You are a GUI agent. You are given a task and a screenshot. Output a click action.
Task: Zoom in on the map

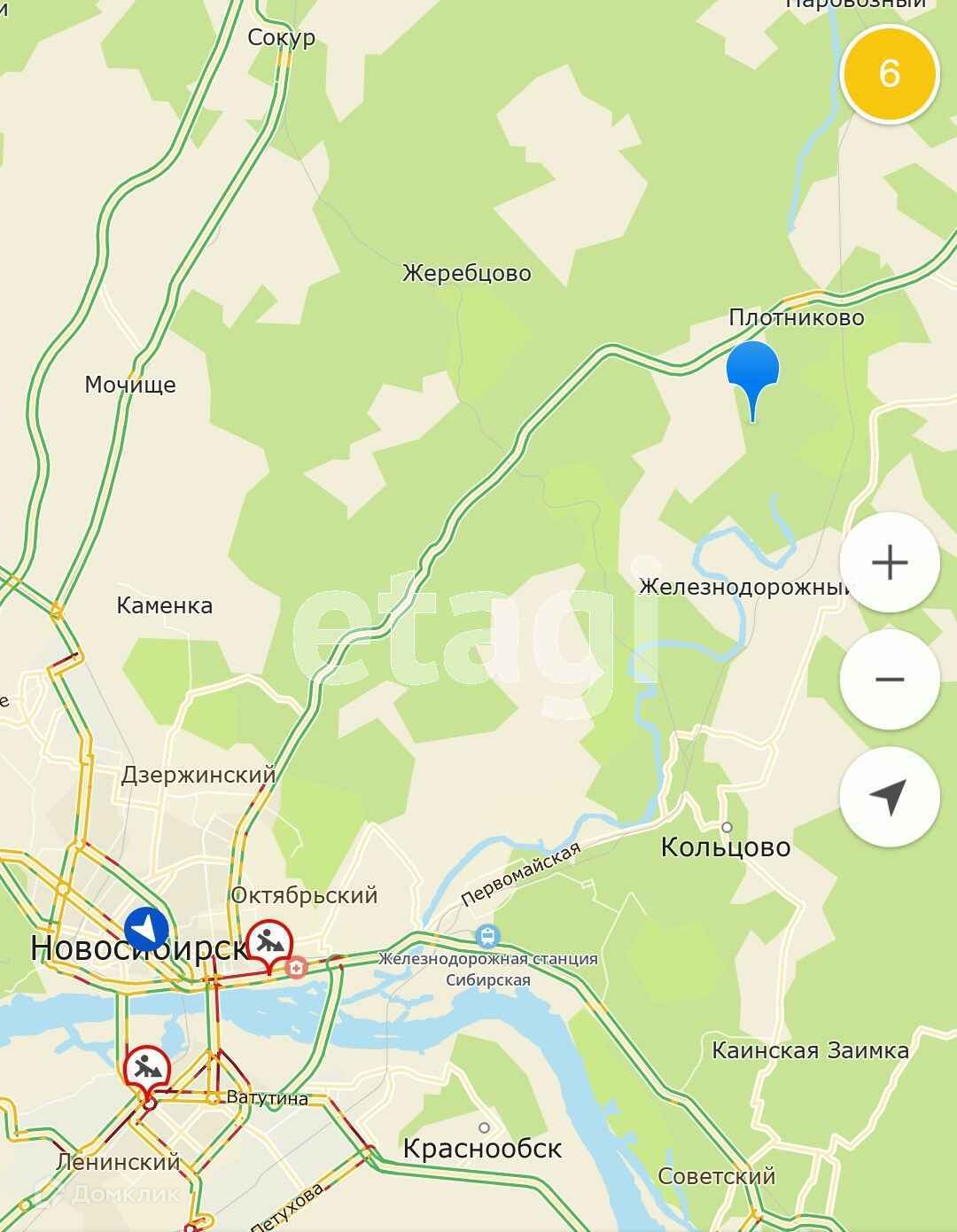[x=890, y=563]
